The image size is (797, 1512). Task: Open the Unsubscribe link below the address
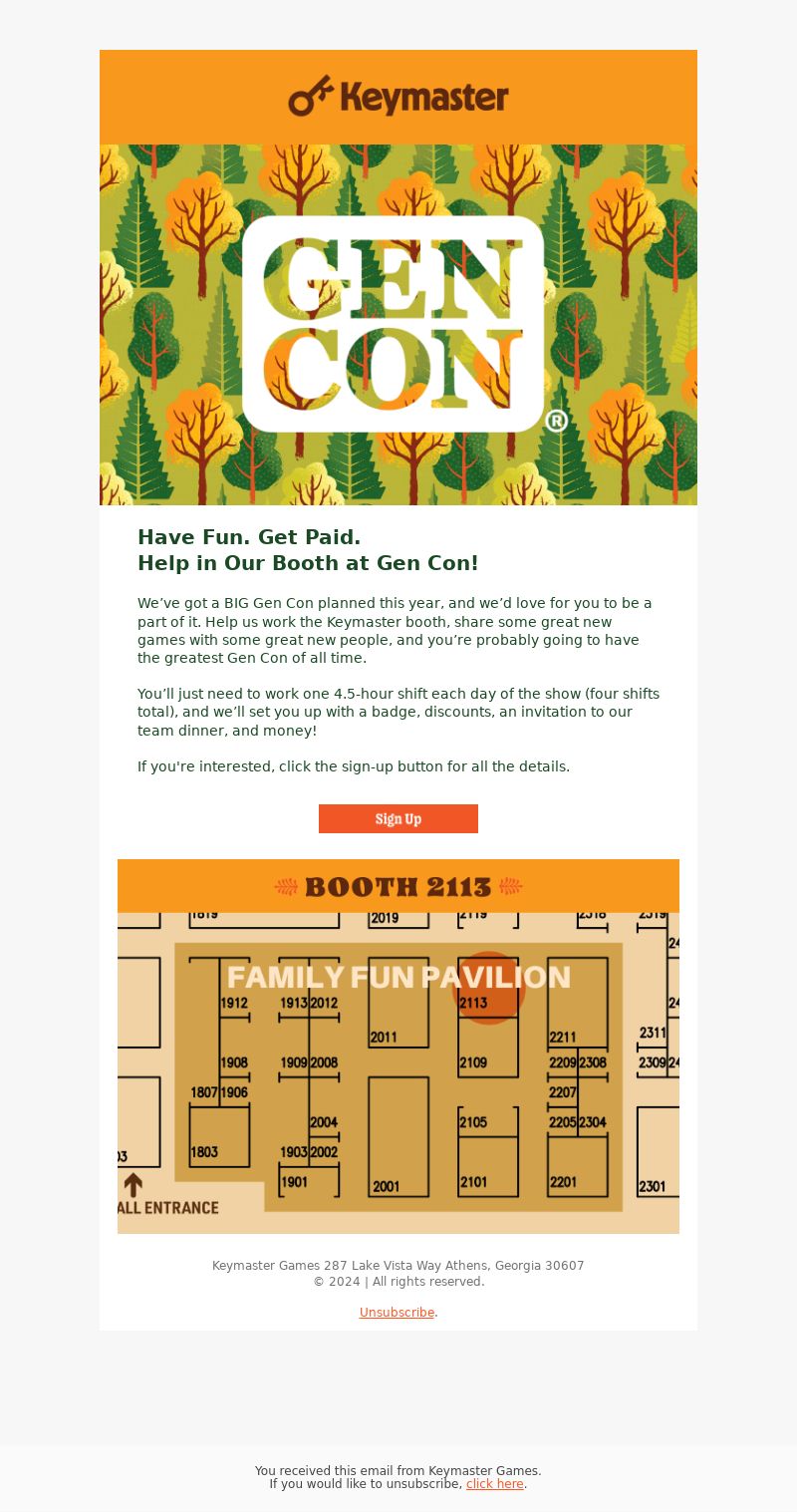tap(397, 1313)
